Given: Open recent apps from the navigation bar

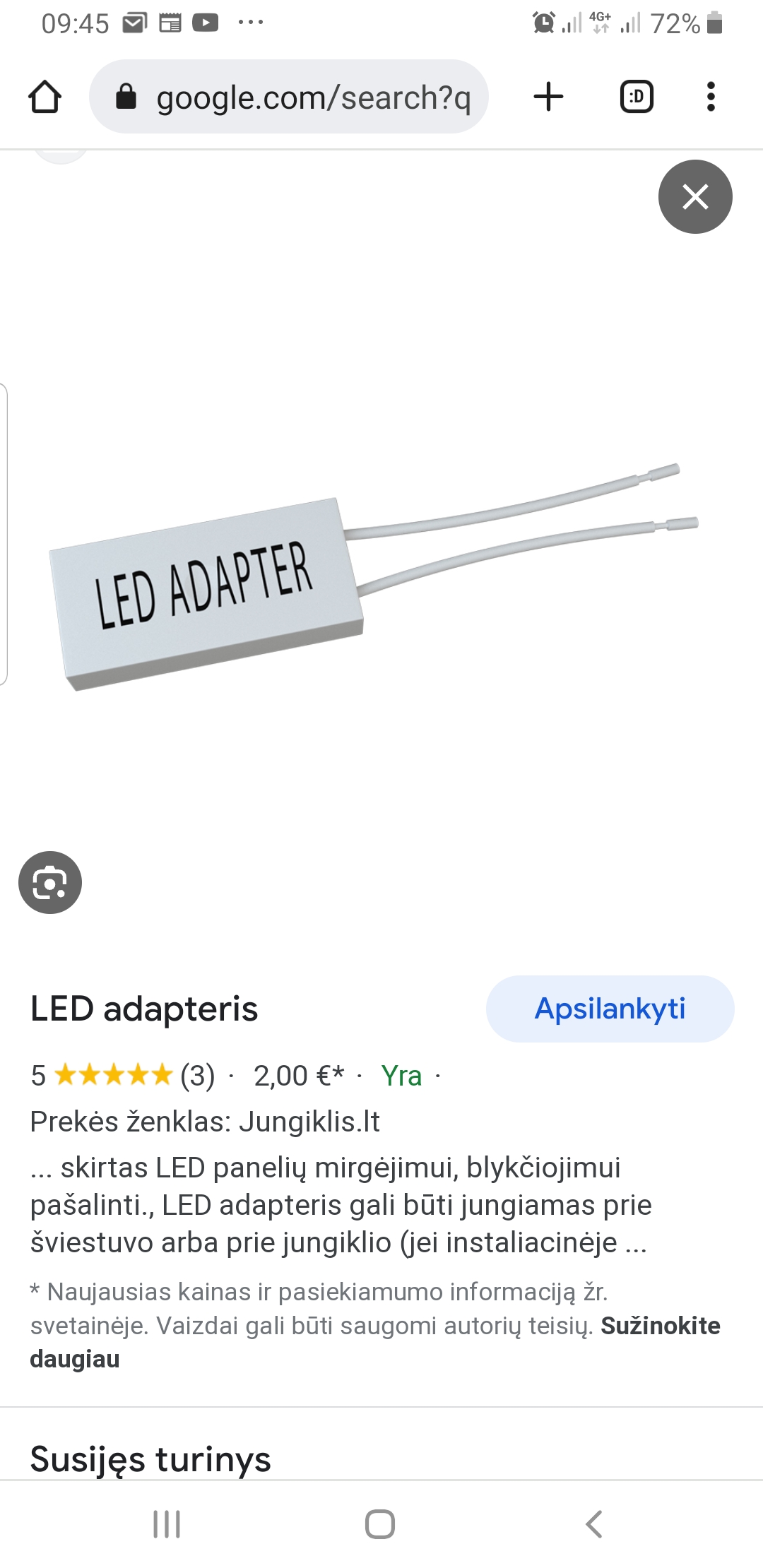Looking at the screenshot, I should [x=167, y=1524].
